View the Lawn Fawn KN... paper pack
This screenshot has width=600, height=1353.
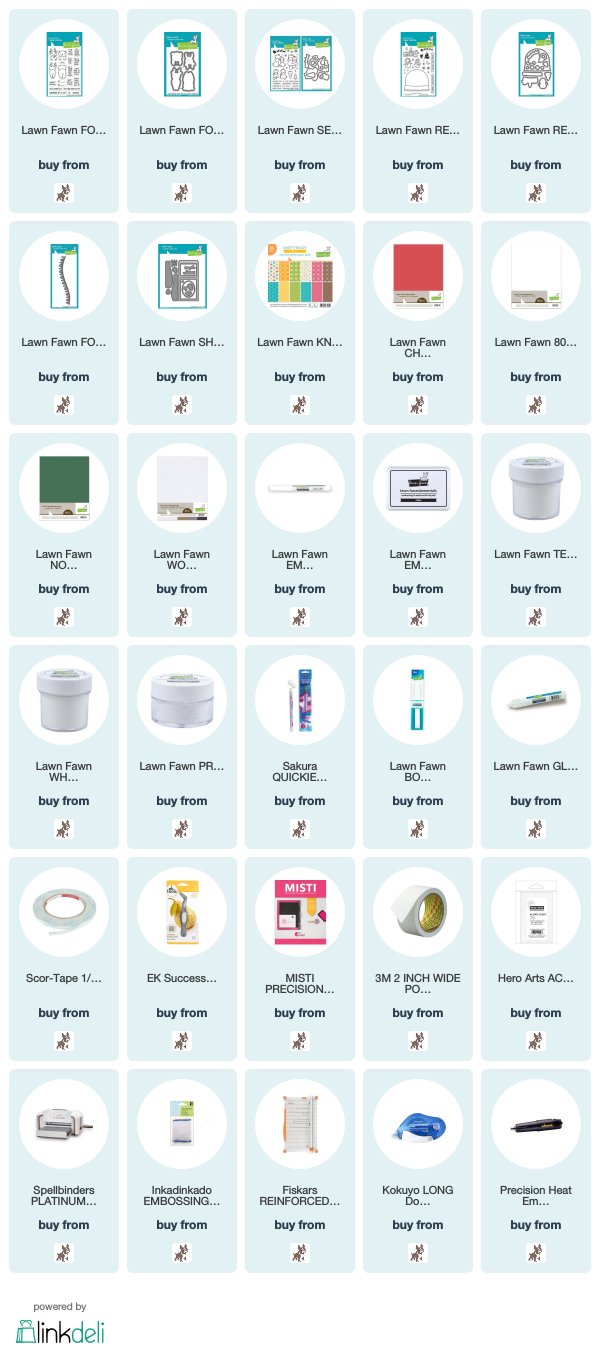pos(299,276)
